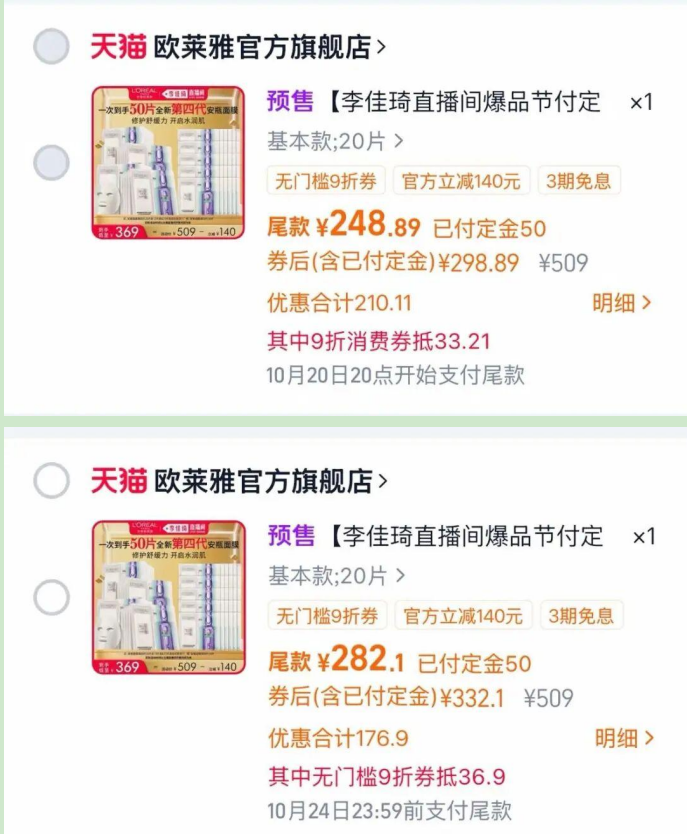Screen dimensions: 687x834
Task: Select the item with 尾款 ¥248.89
Action: click(51, 162)
